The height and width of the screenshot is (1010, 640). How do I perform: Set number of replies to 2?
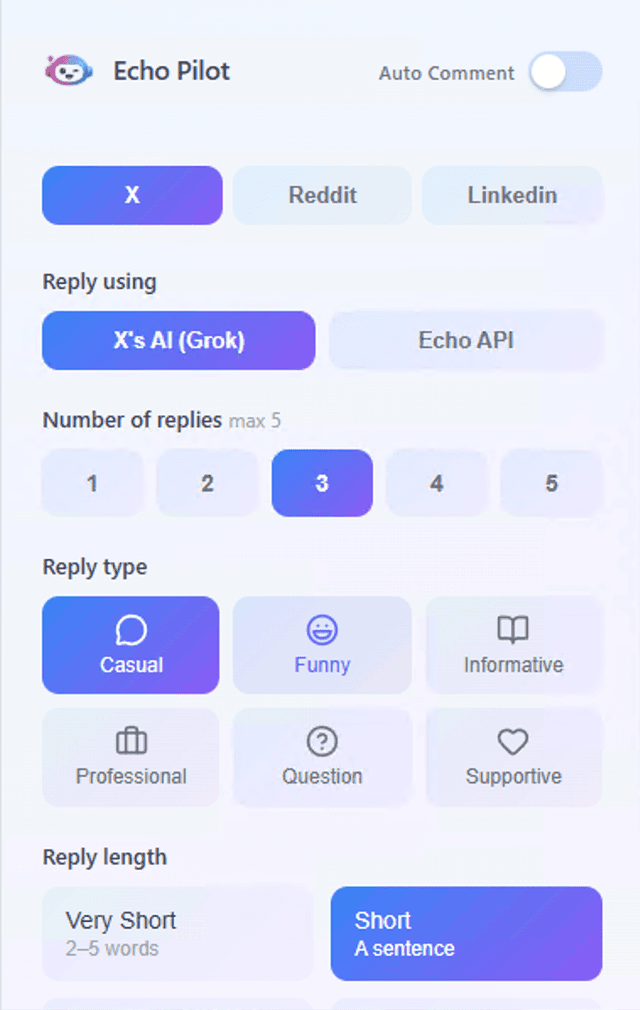(x=207, y=483)
